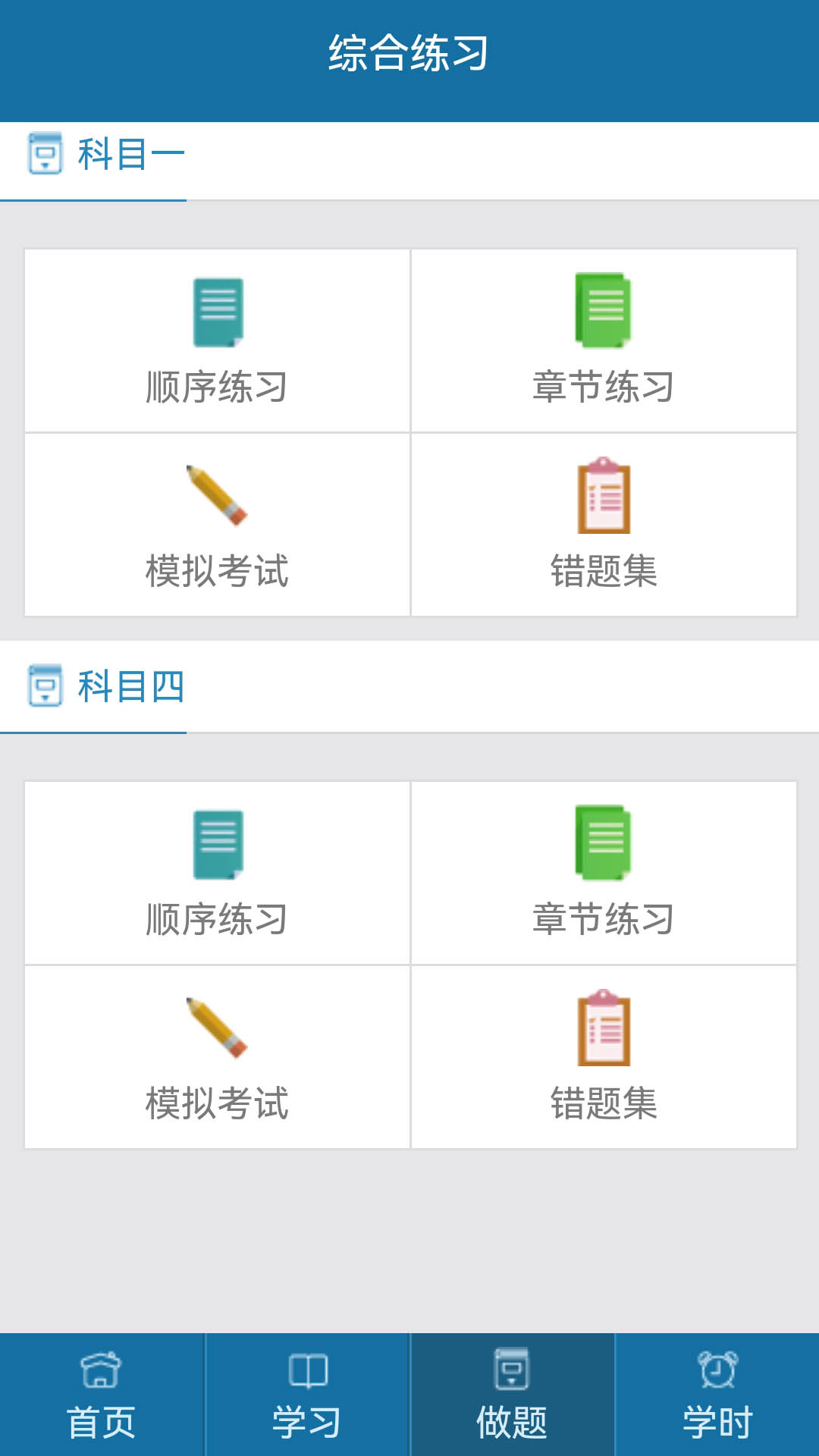
Task: Open 章节练习 under 科目一
Action: (x=604, y=341)
